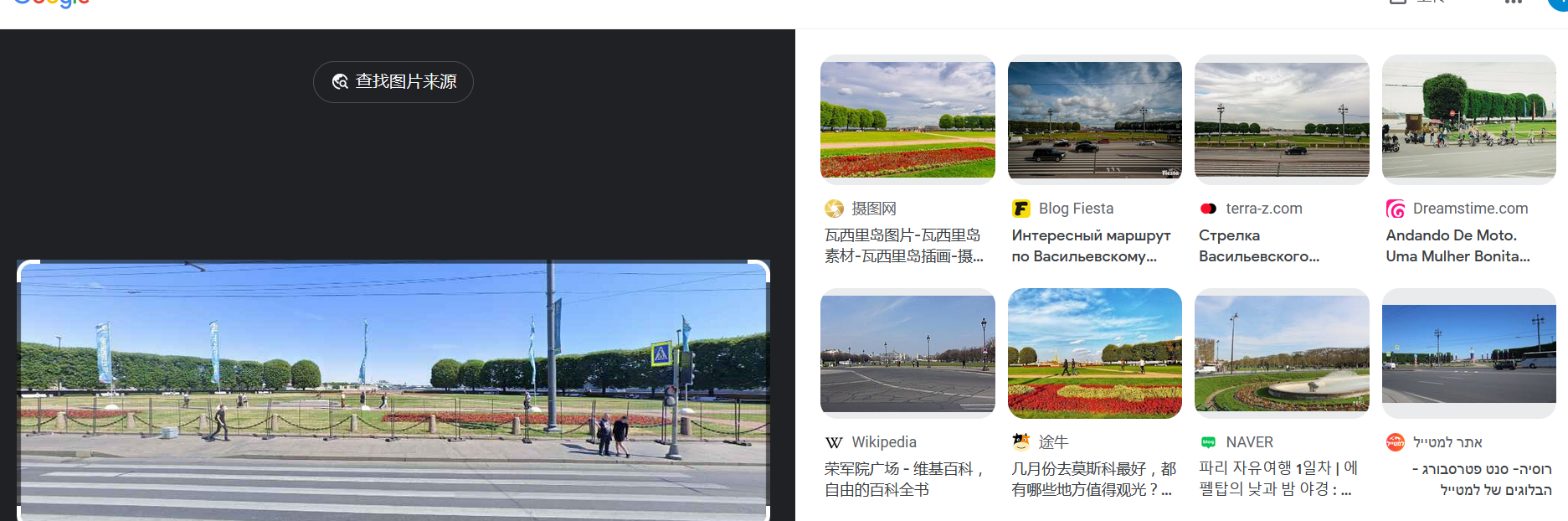Tap the 查找图片来源 button
The width and height of the screenshot is (1568, 521).
(x=393, y=82)
